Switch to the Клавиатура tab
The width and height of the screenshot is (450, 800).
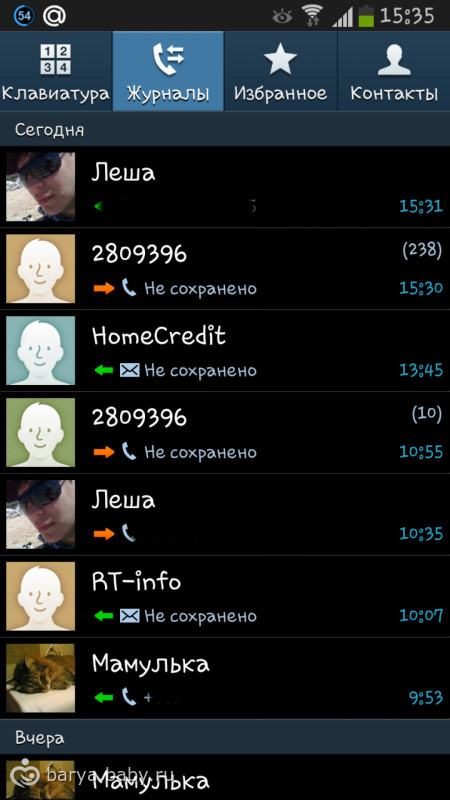point(56,71)
